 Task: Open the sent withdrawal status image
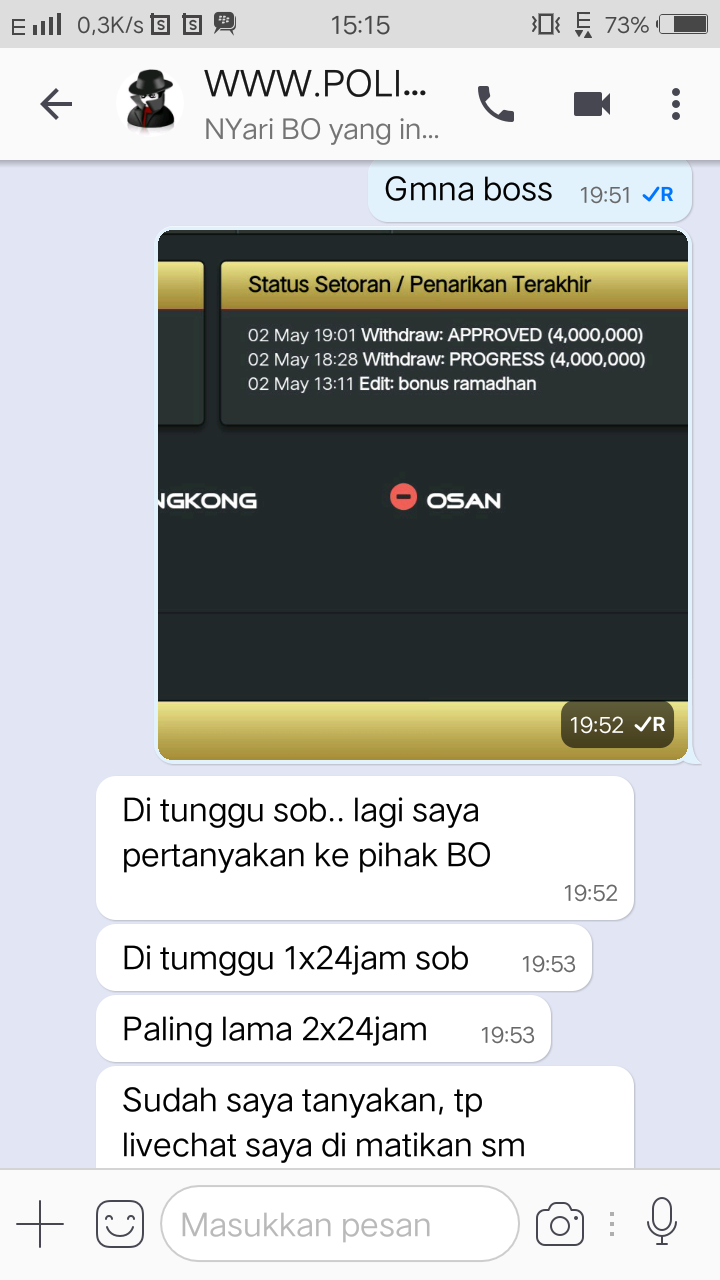[x=423, y=495]
